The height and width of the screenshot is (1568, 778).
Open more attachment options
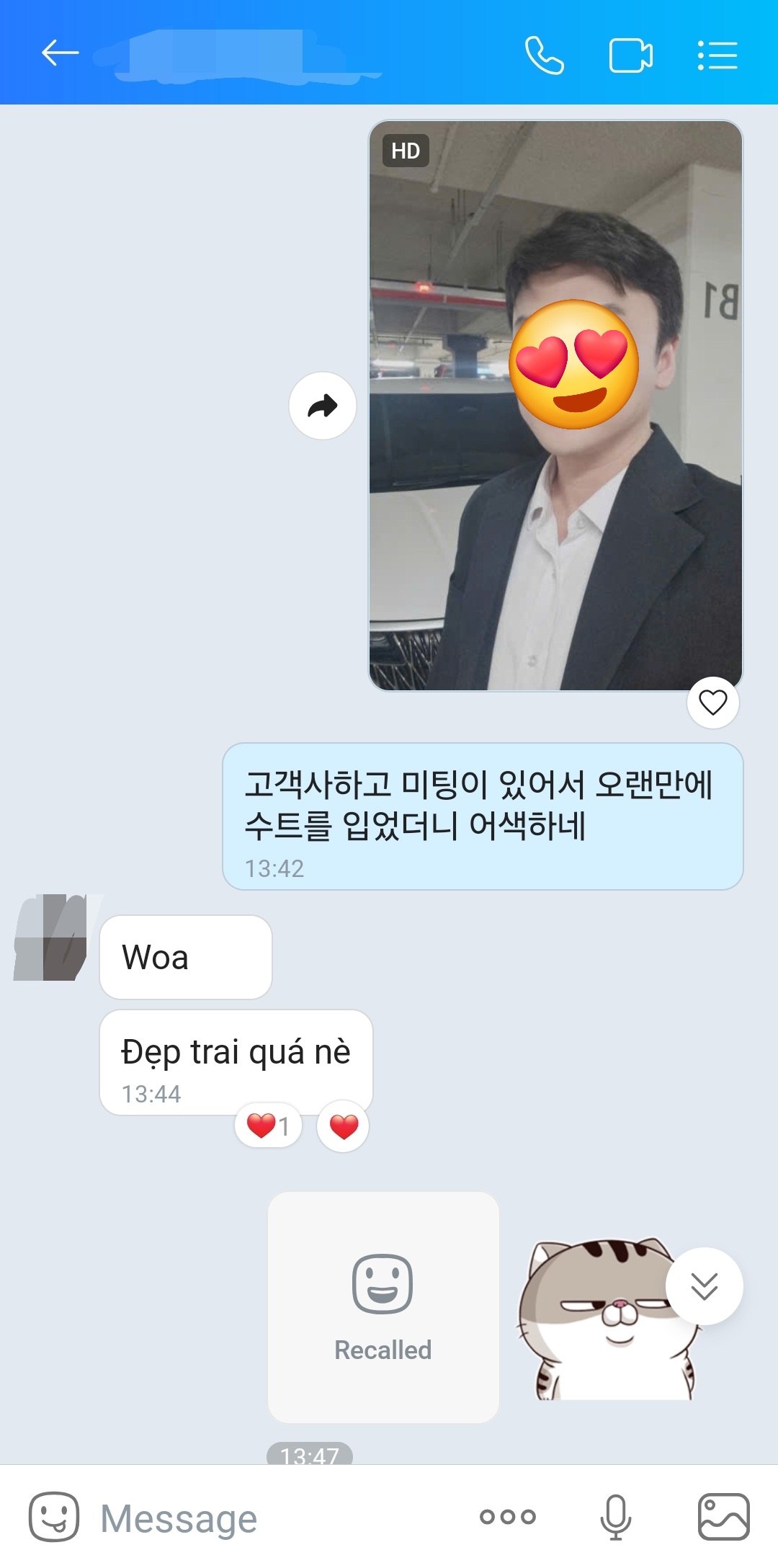(507, 1517)
